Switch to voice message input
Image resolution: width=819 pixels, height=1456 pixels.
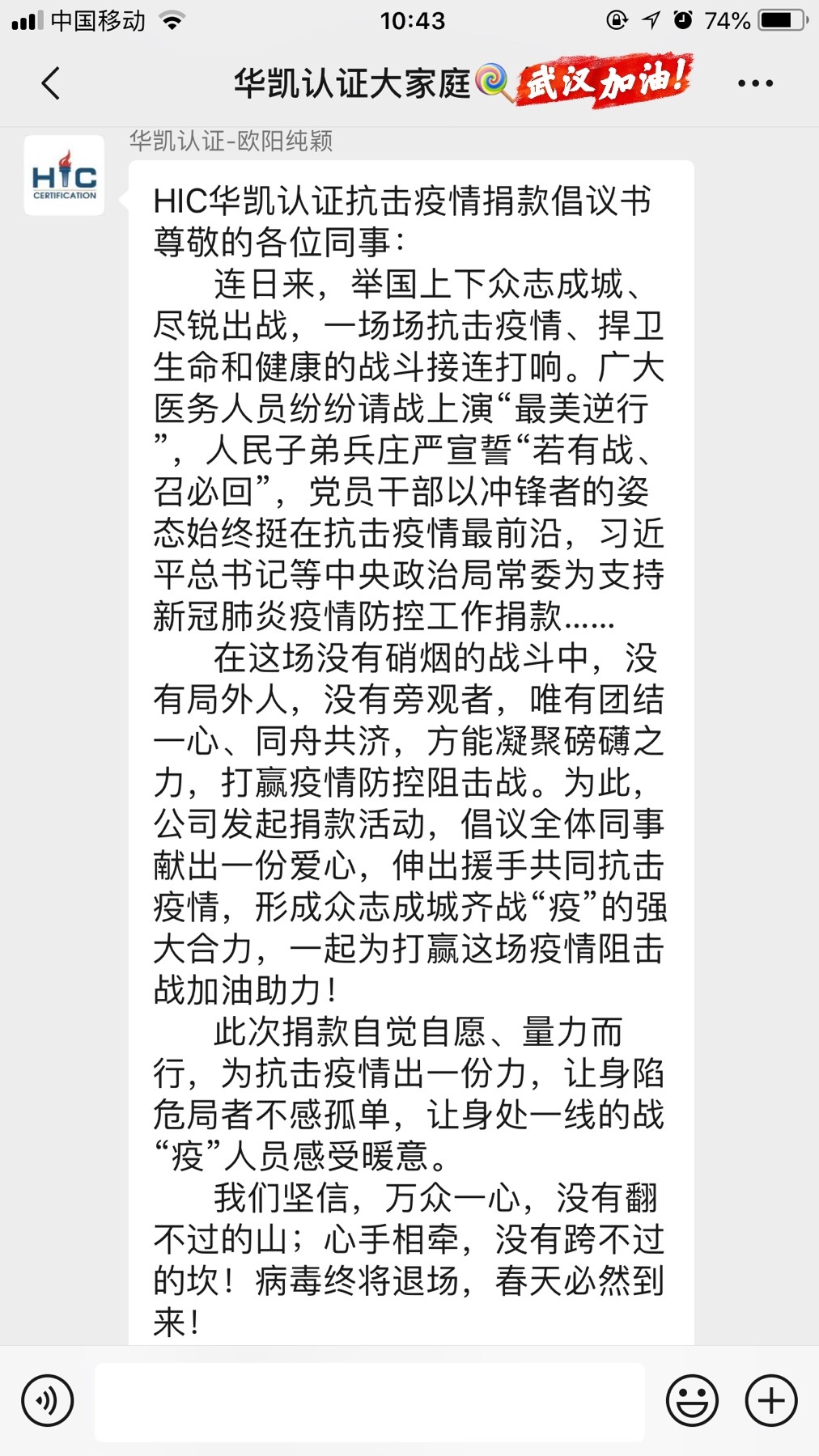(x=48, y=1400)
